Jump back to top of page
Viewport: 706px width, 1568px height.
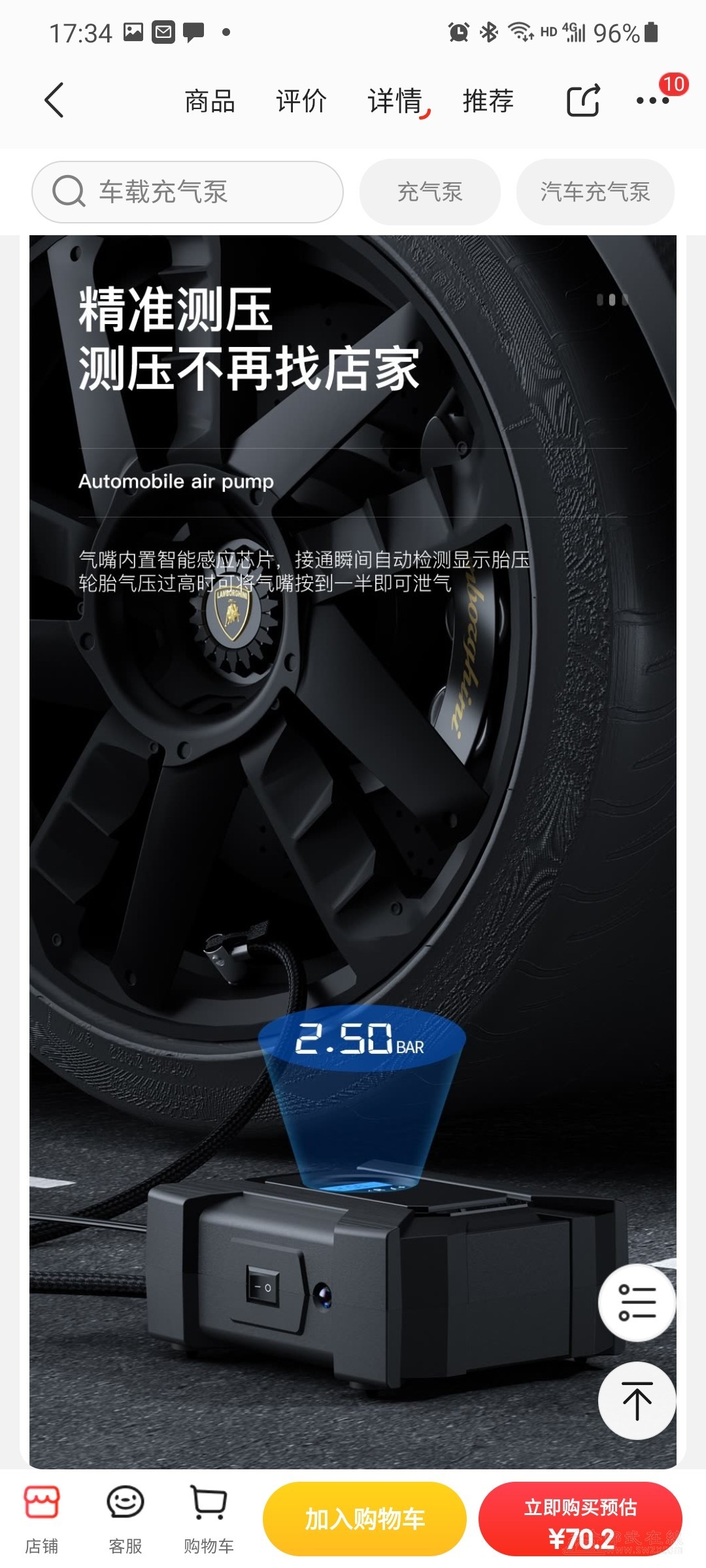[x=637, y=1401]
